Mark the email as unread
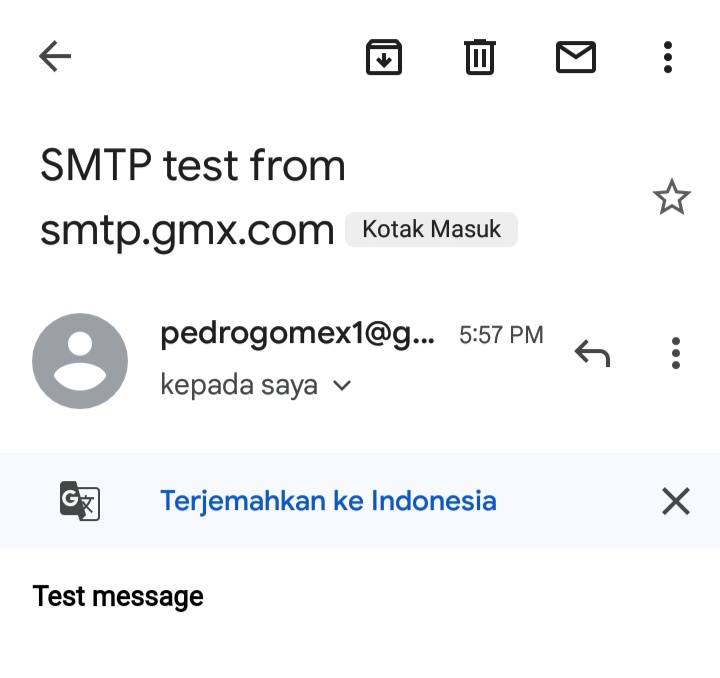Screen dimensions: 720x678 [x=575, y=57]
